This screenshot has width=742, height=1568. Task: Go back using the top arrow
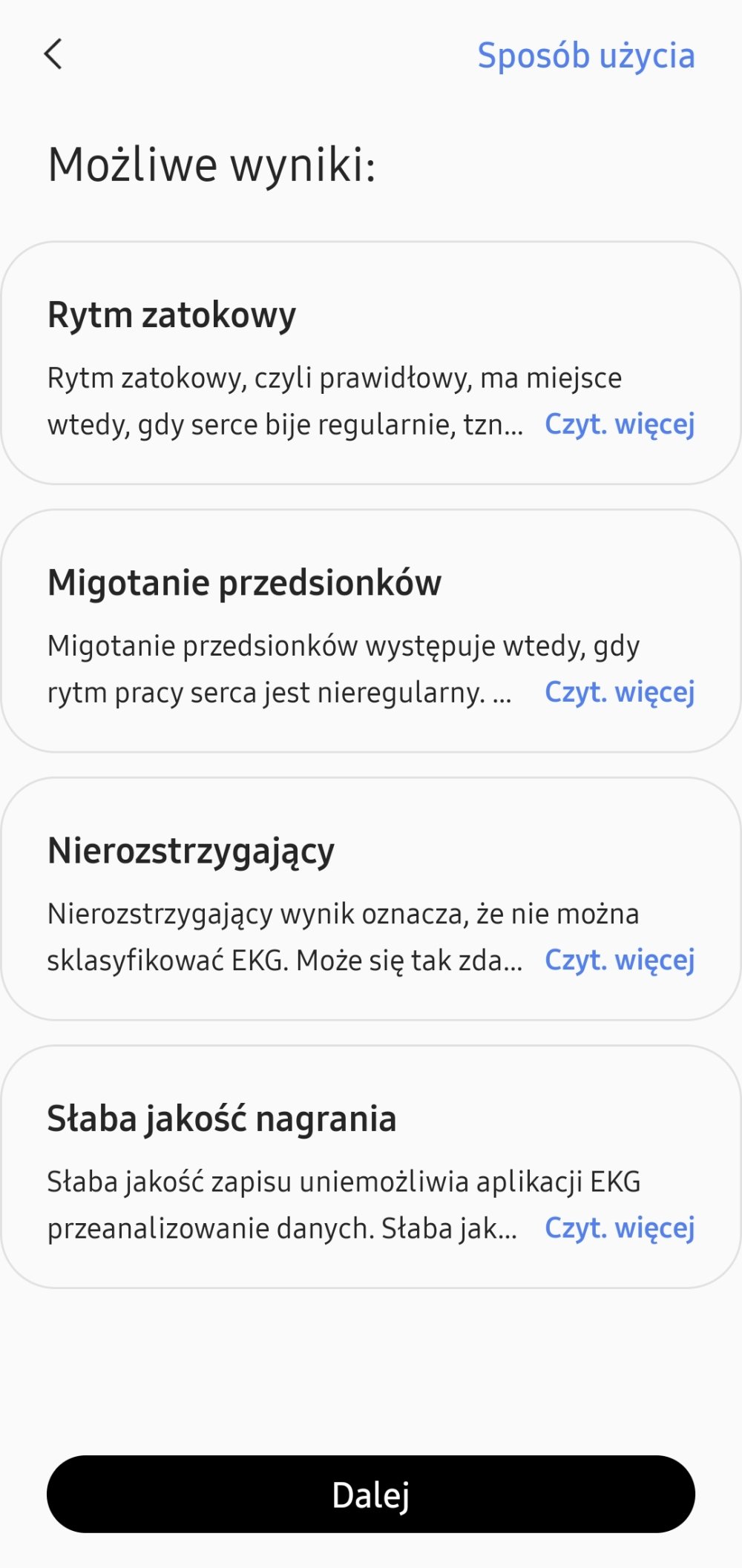[53, 54]
